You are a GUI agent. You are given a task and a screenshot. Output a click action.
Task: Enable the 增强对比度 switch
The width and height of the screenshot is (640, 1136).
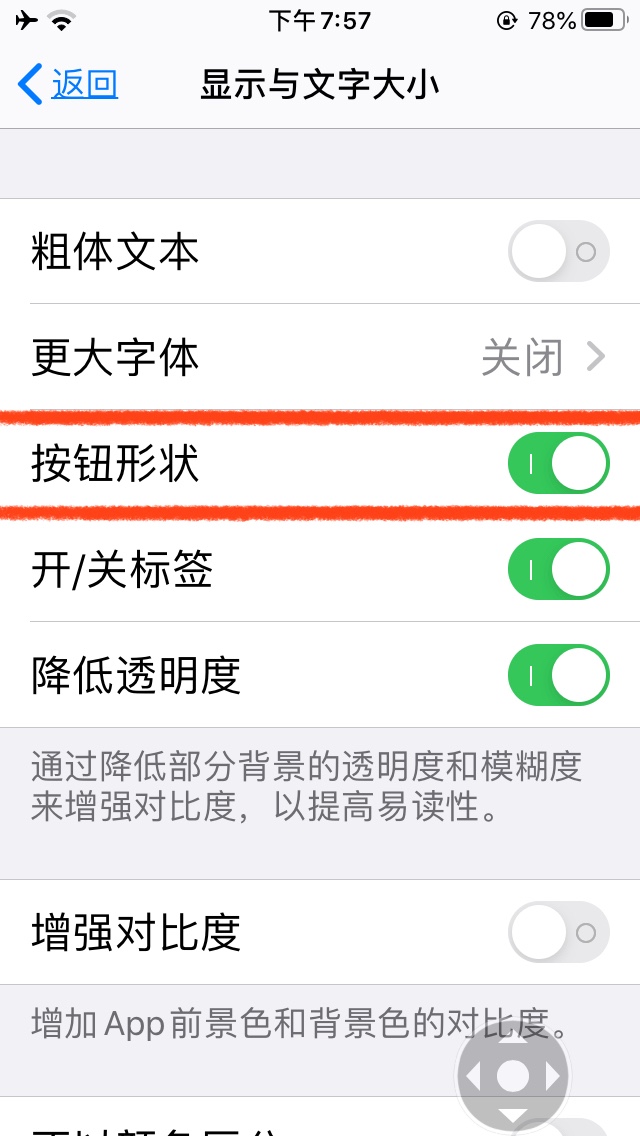coord(558,932)
